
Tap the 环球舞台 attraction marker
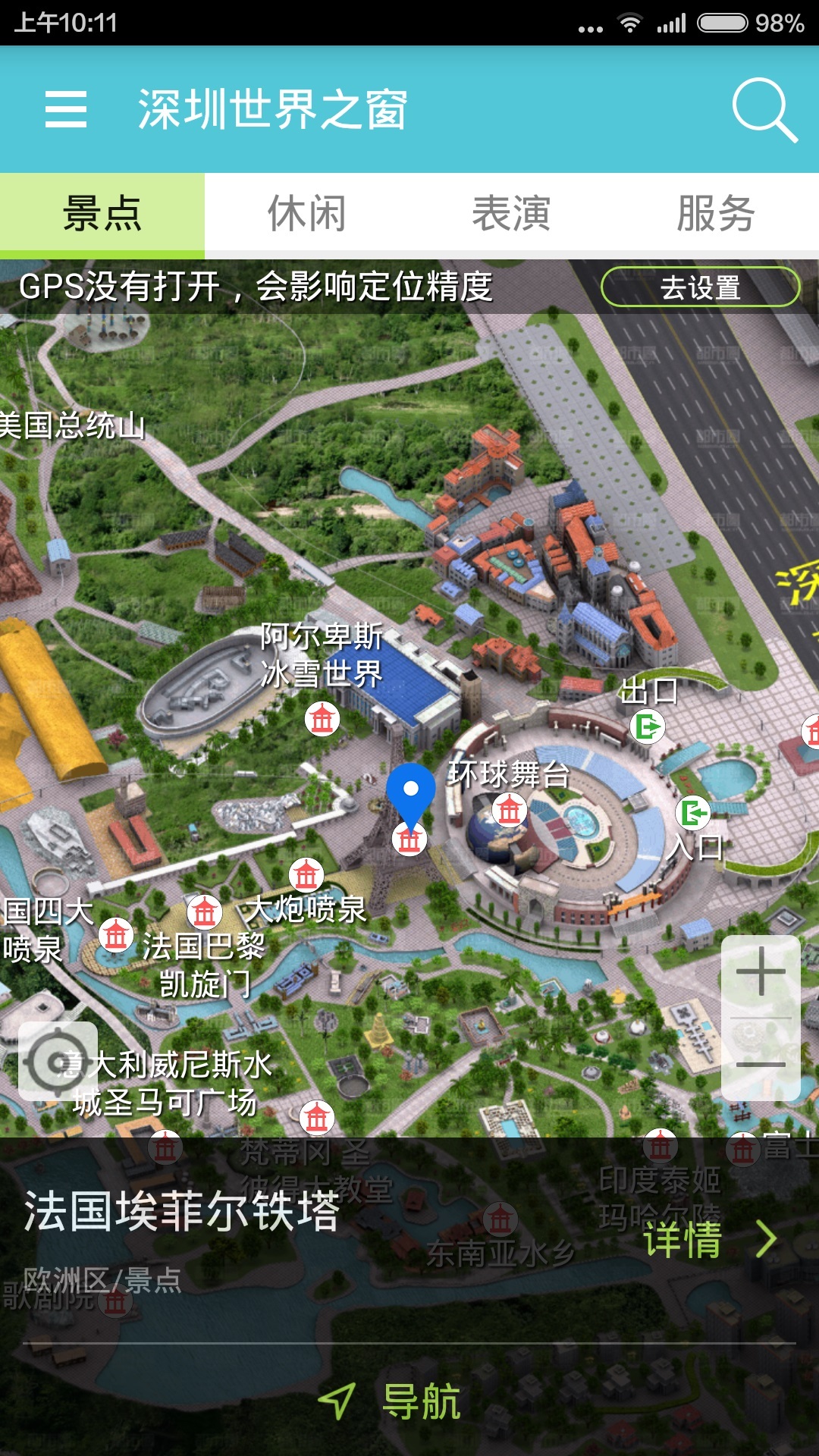(510, 811)
